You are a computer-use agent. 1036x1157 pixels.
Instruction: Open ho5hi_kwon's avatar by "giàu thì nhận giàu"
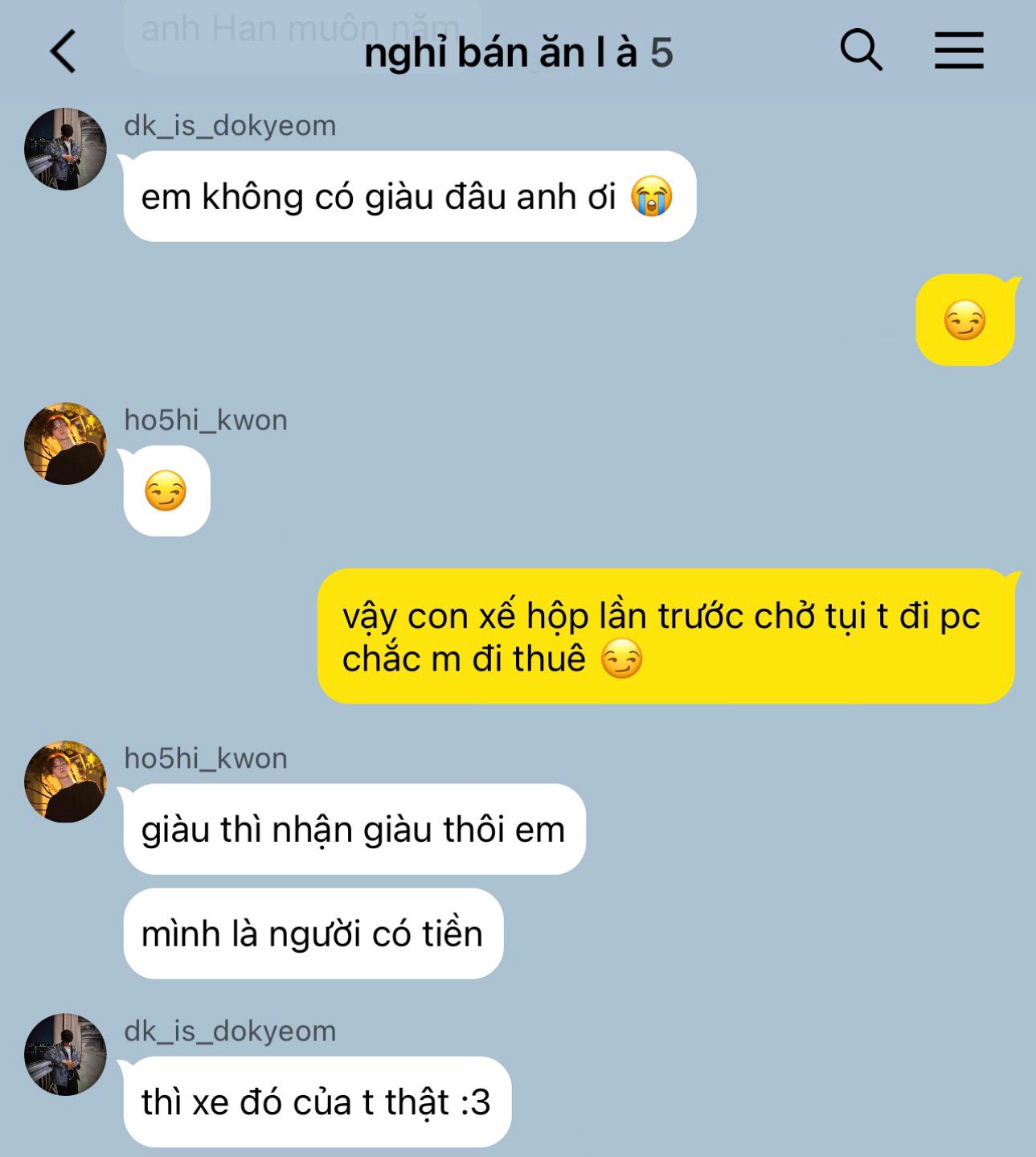(65, 782)
